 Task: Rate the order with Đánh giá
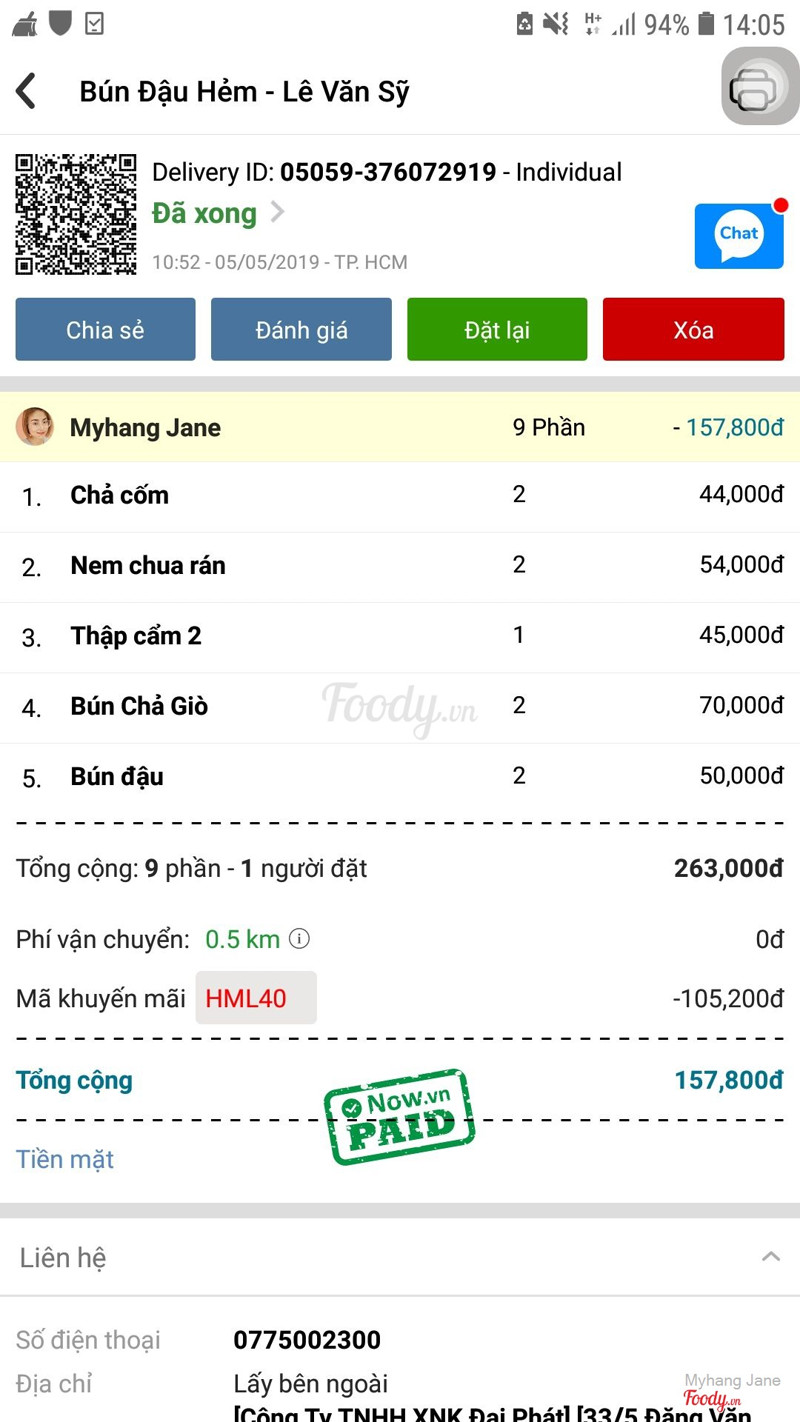(x=301, y=330)
